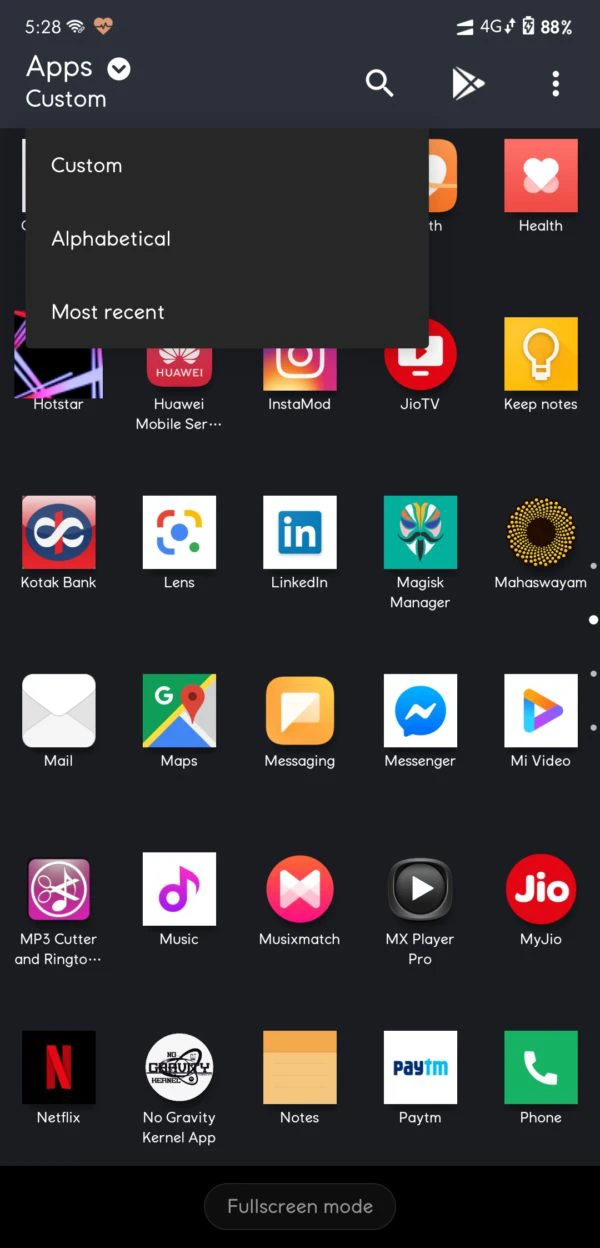This screenshot has width=600, height=1248.
Task: Open the three-dot overflow menu
Action: [556, 83]
